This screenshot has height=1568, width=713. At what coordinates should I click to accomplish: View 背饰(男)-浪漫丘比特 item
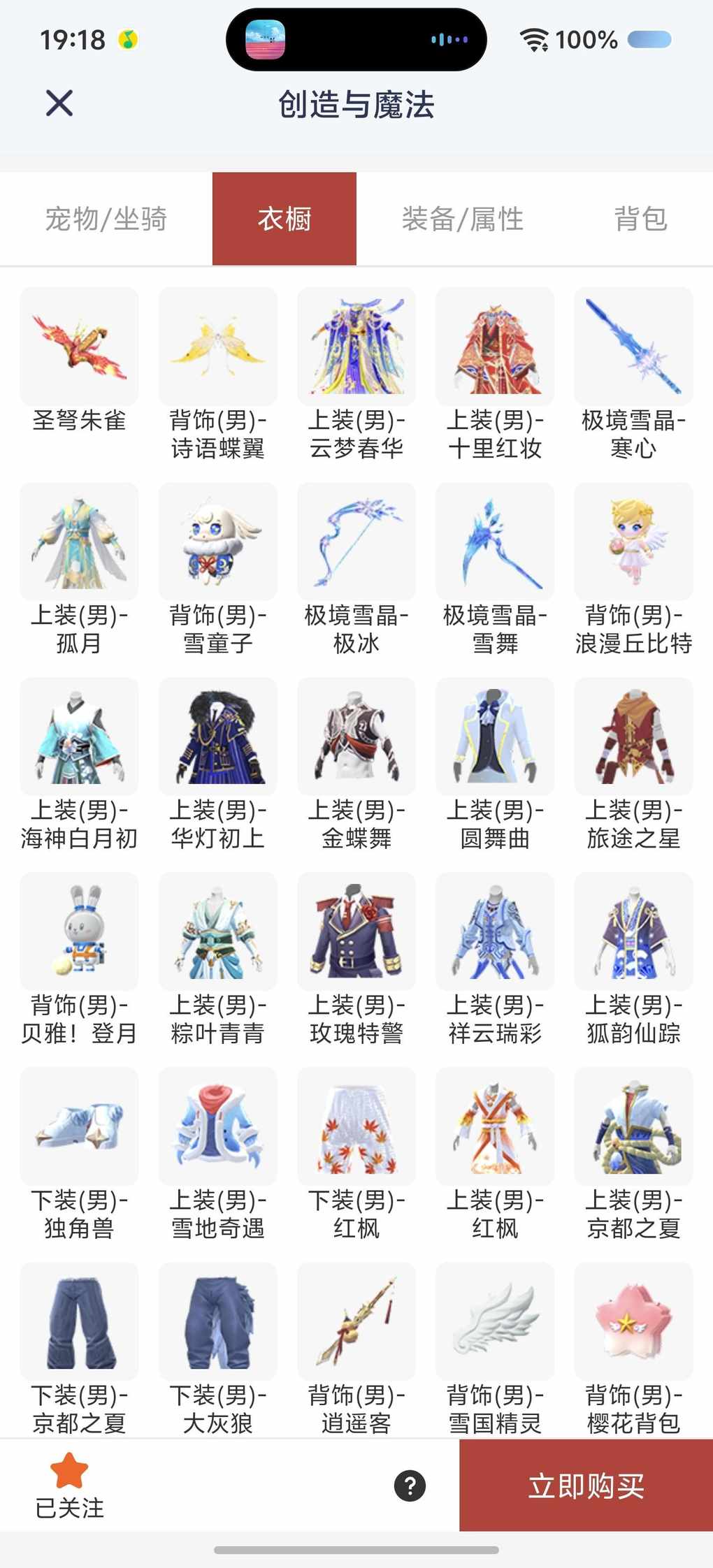click(x=633, y=542)
